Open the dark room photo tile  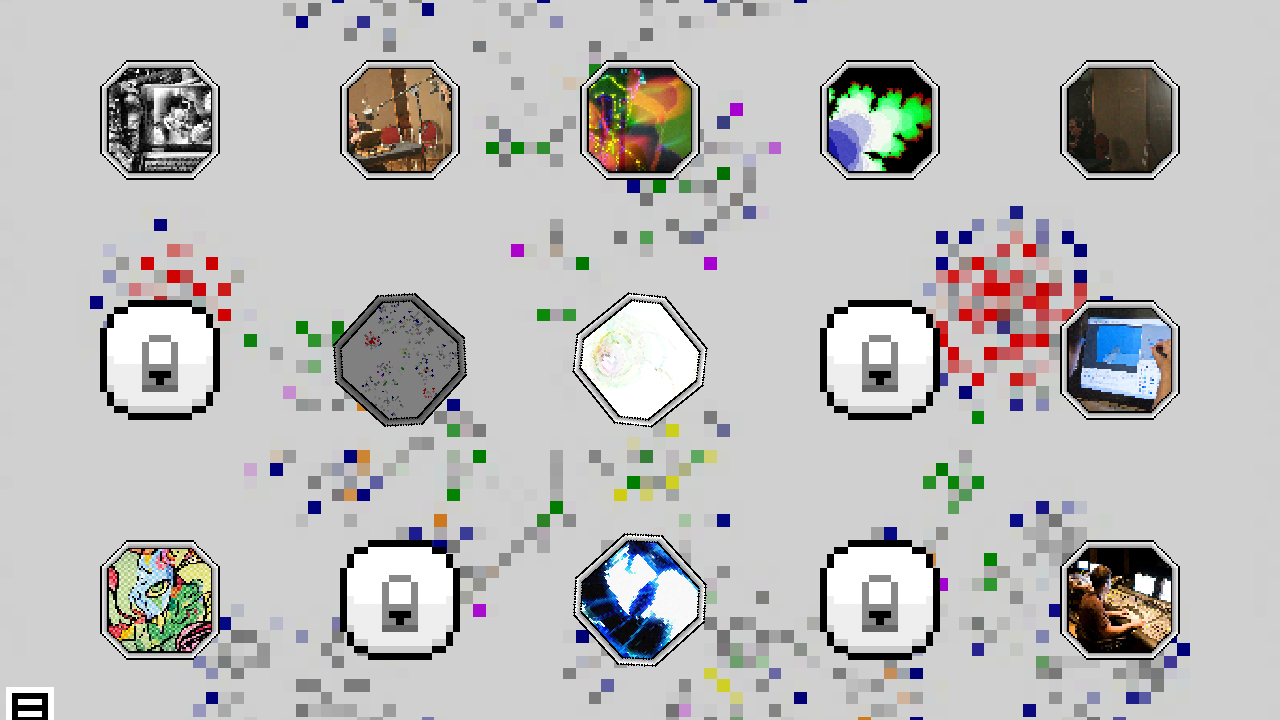pyautogui.click(x=1120, y=120)
